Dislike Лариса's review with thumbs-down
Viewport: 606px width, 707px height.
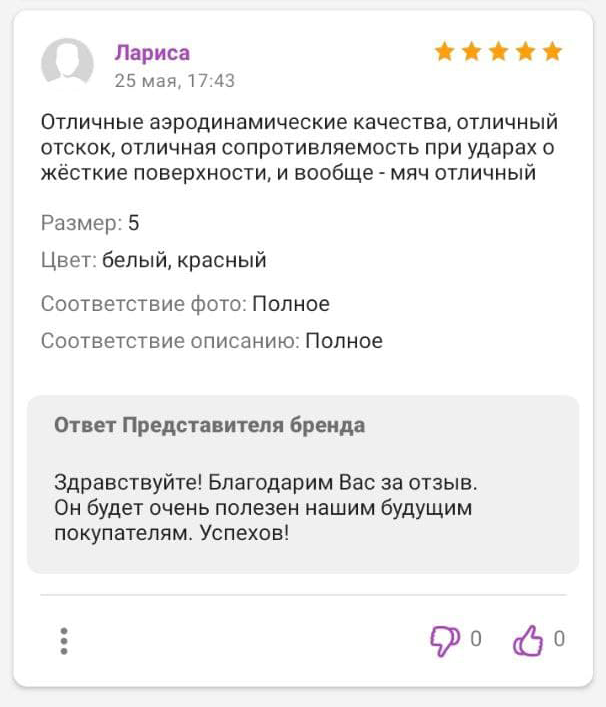coord(444,640)
